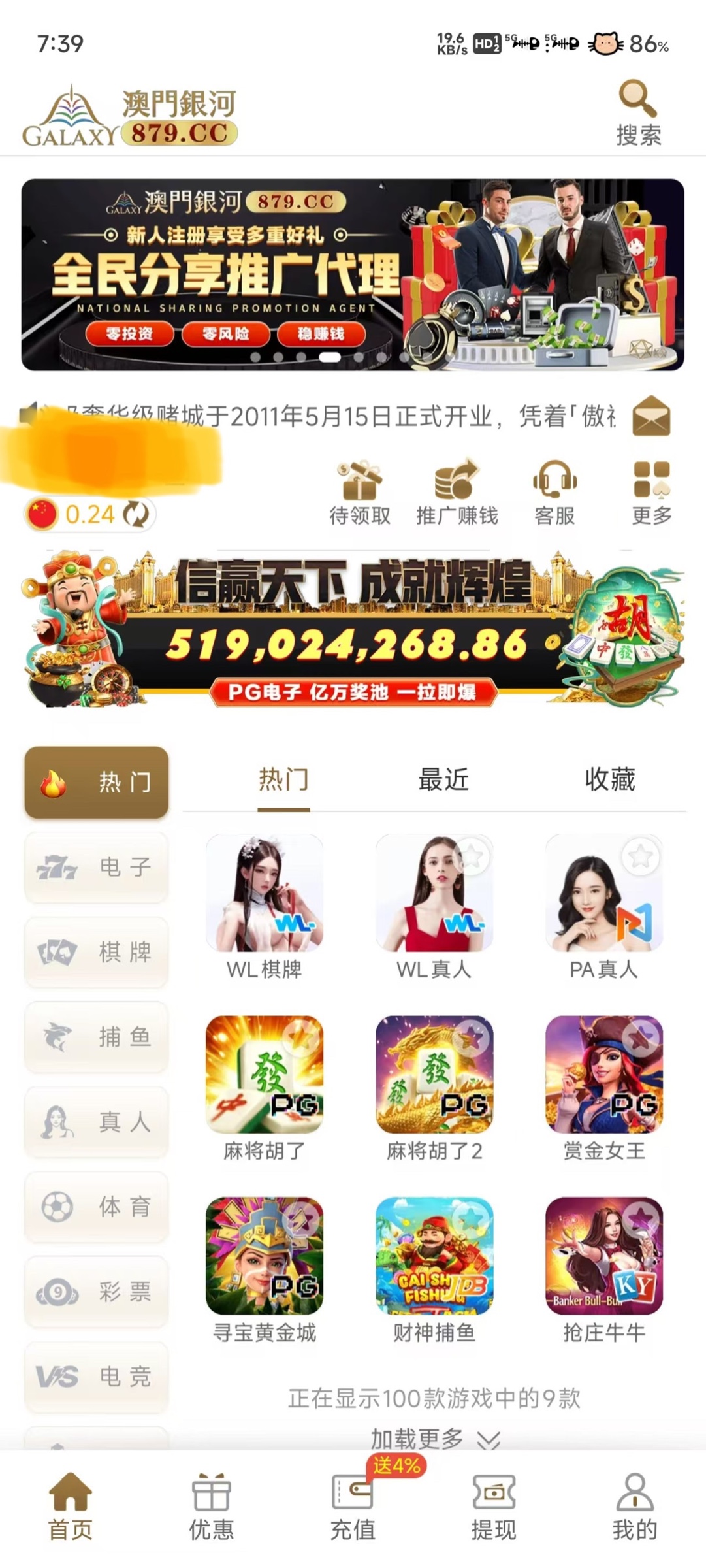Open 待领取 rewards
706x1568 pixels.
[x=360, y=493]
